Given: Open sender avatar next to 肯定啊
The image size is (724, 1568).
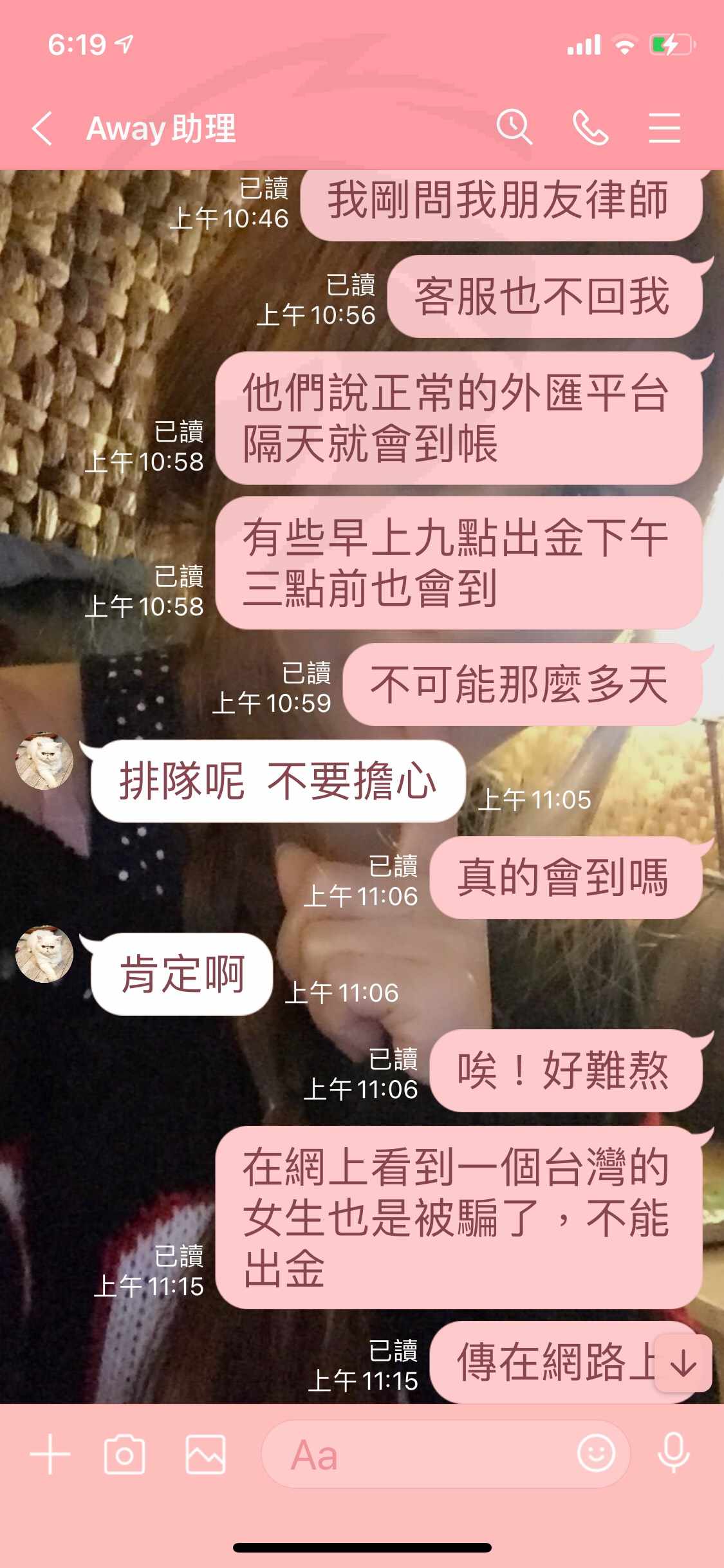Looking at the screenshot, I should pos(44,954).
